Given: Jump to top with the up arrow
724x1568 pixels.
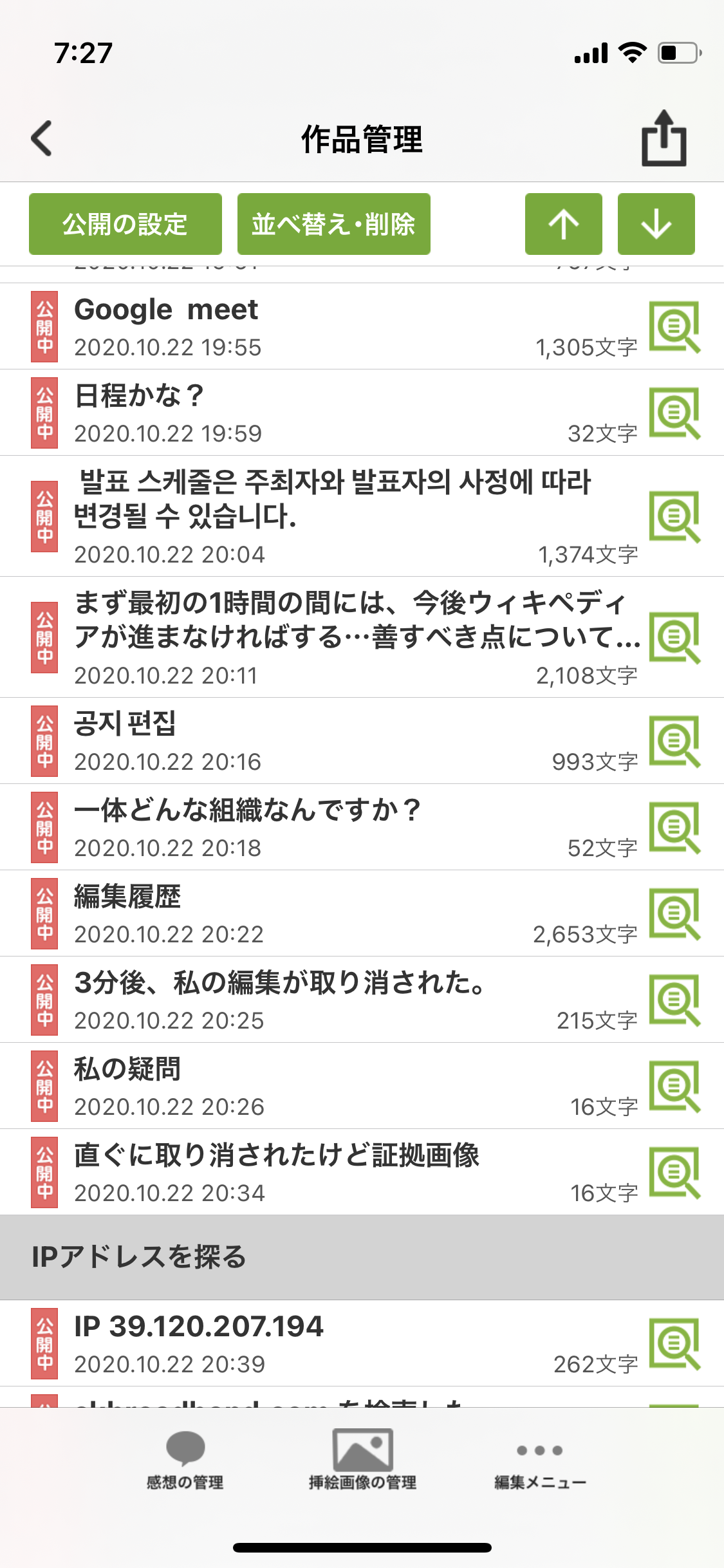Looking at the screenshot, I should [563, 224].
